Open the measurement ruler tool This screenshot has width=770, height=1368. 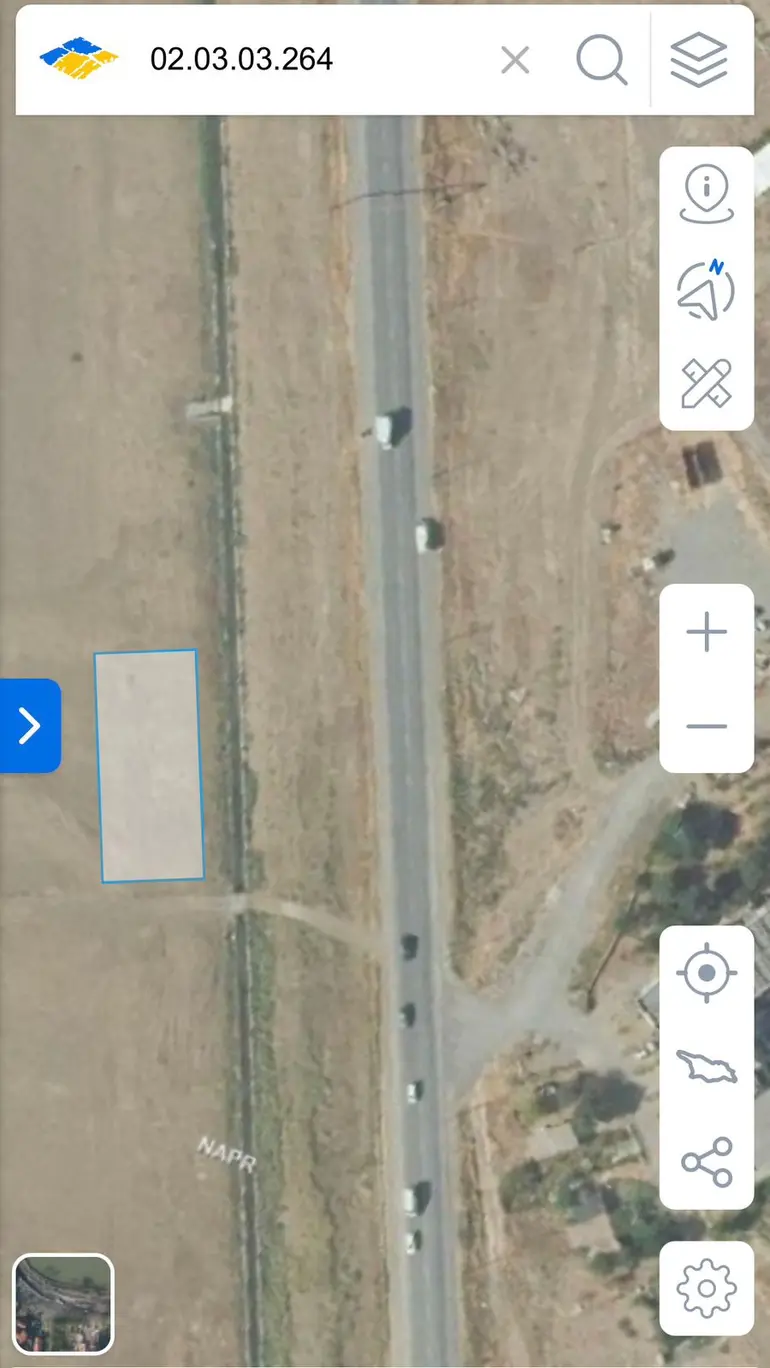pyautogui.click(x=706, y=383)
